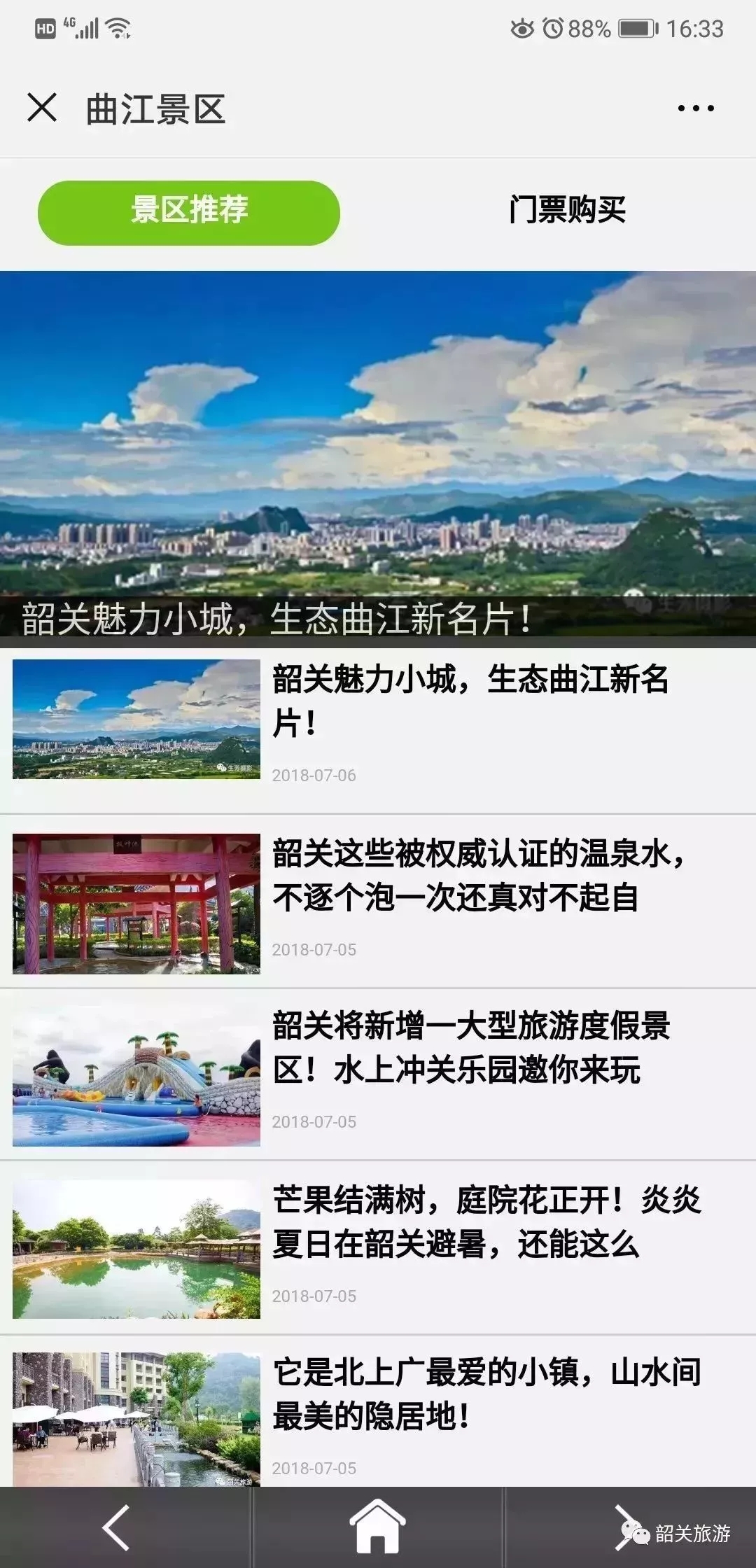Switch to the 门票购买 tab
This screenshot has height=1568, width=756.
567,210
